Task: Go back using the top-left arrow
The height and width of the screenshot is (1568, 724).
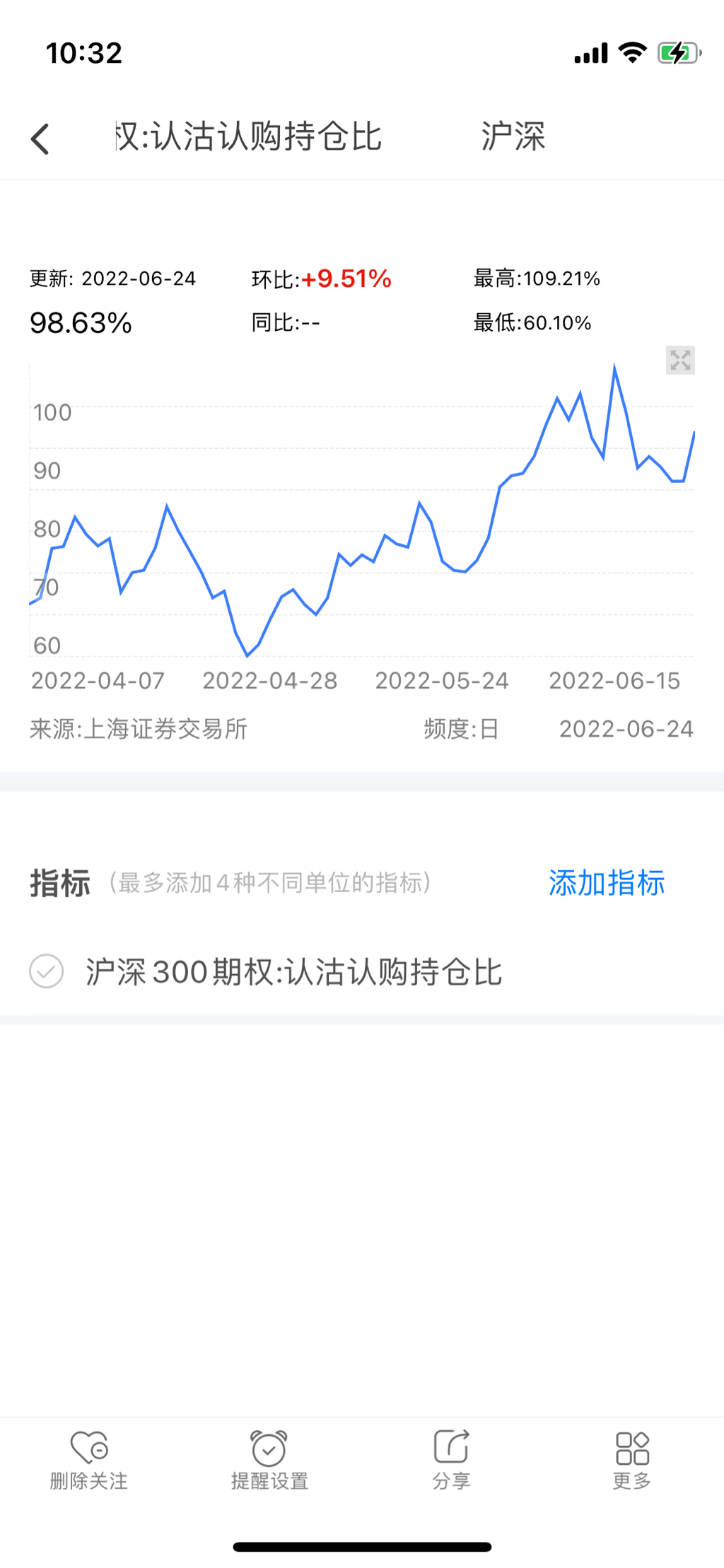Action: [x=40, y=139]
